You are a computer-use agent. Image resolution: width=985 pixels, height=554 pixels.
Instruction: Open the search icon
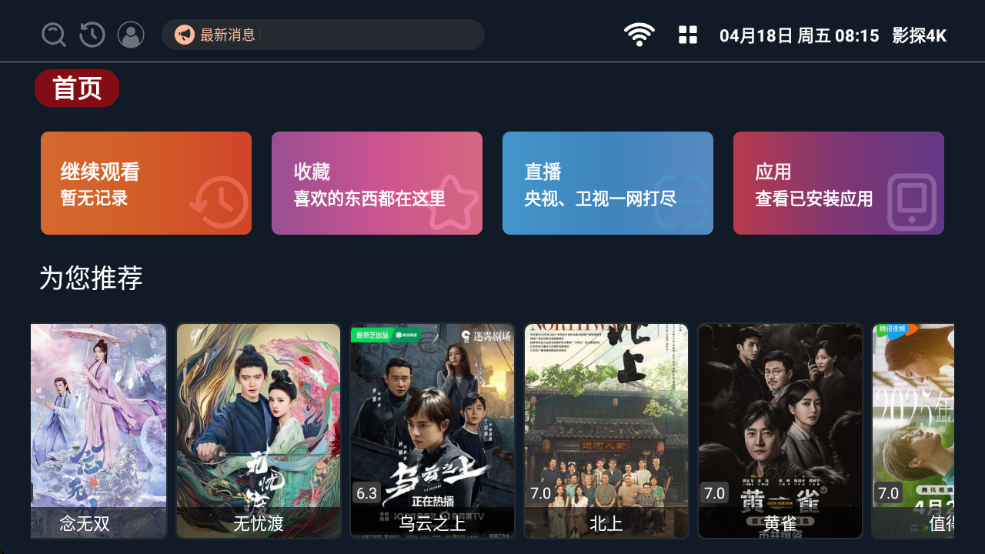click(54, 35)
